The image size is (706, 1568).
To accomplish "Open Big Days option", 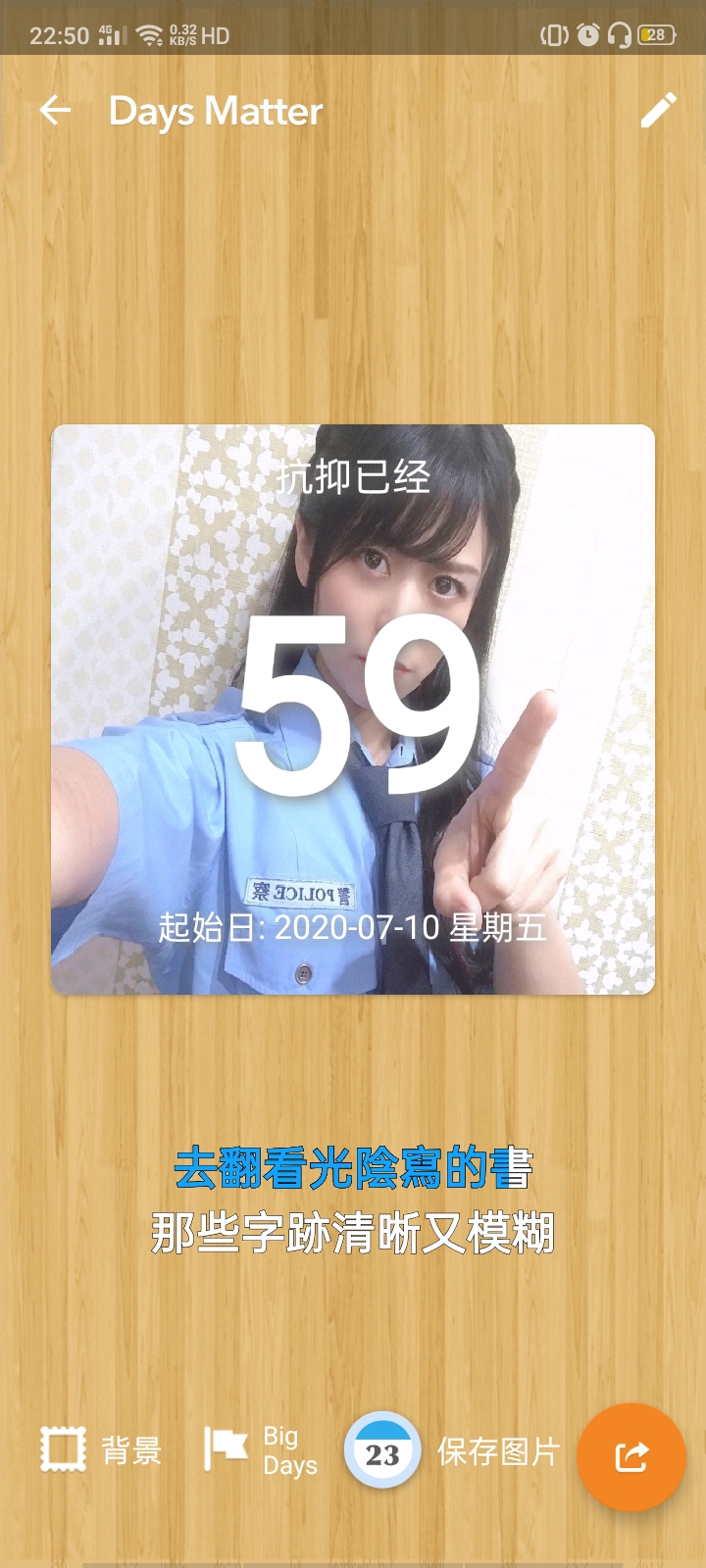I will click(262, 1450).
